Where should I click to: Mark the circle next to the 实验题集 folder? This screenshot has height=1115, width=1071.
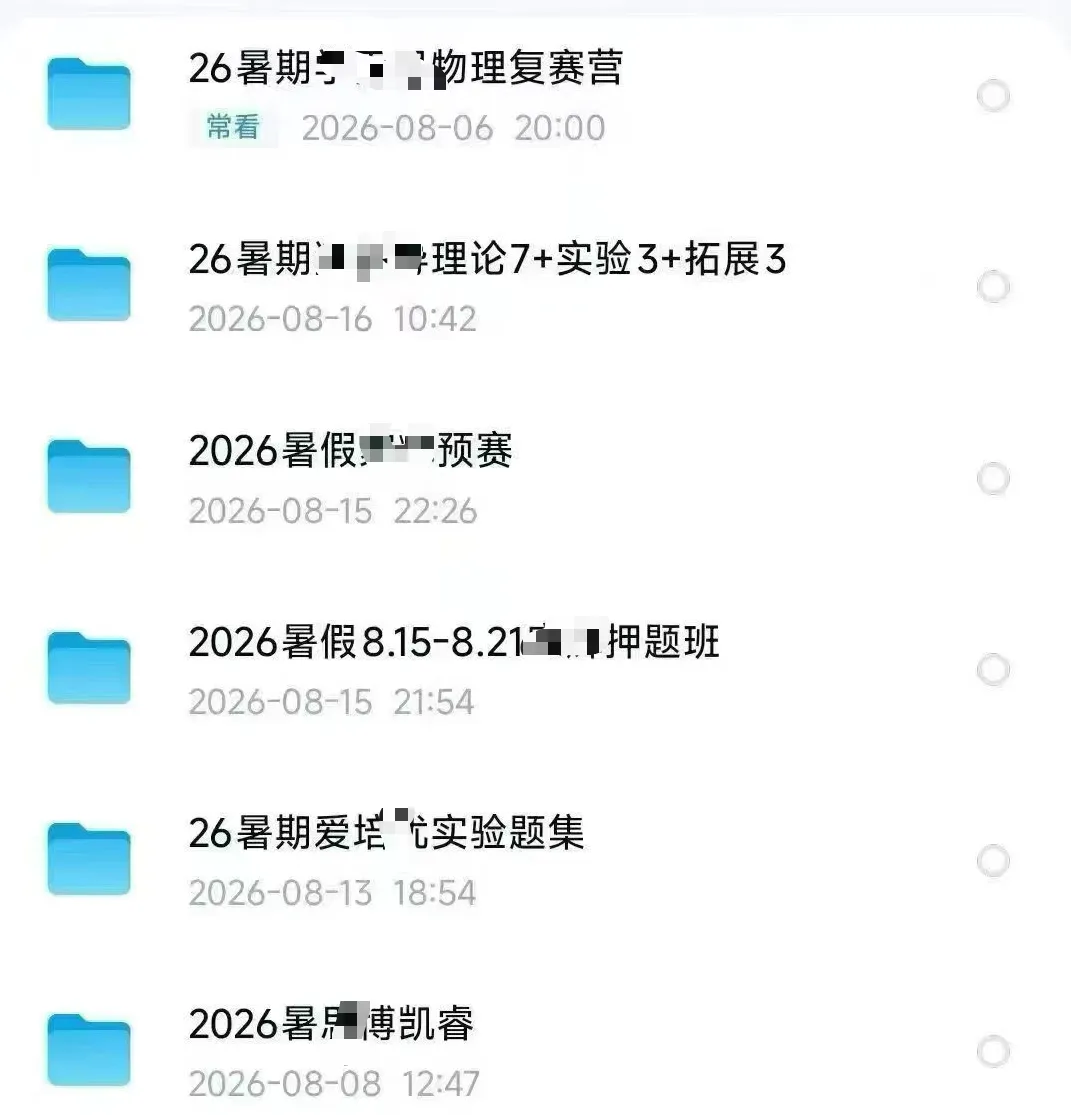993,860
